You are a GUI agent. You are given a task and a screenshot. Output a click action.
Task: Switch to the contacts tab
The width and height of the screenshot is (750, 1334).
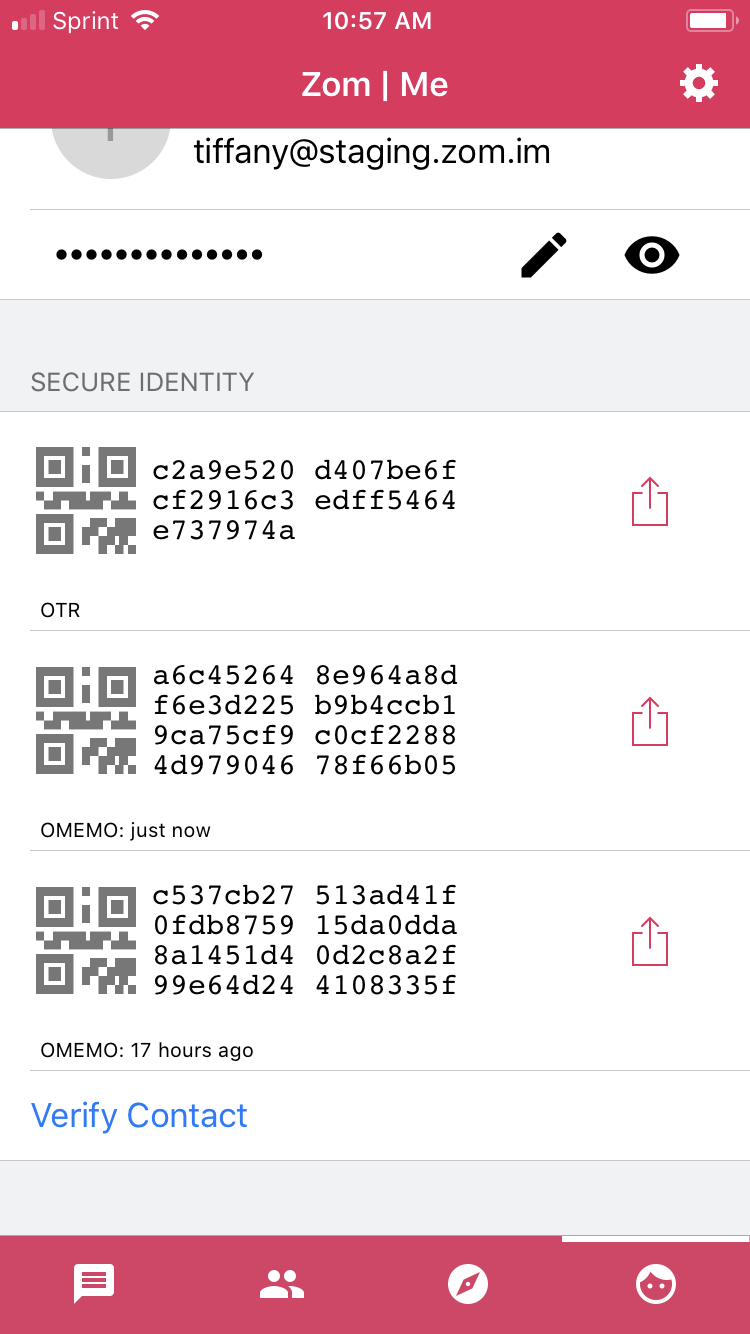(x=281, y=1283)
